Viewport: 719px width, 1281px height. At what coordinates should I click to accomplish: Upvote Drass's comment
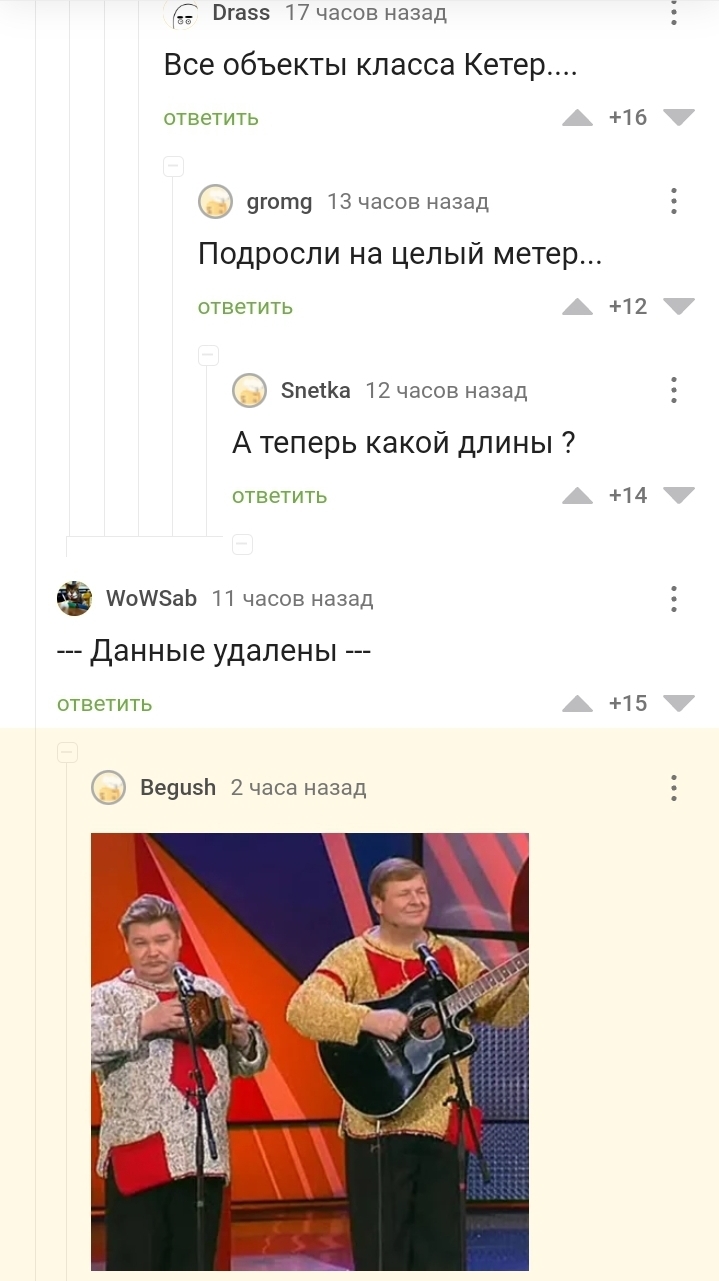click(x=577, y=118)
